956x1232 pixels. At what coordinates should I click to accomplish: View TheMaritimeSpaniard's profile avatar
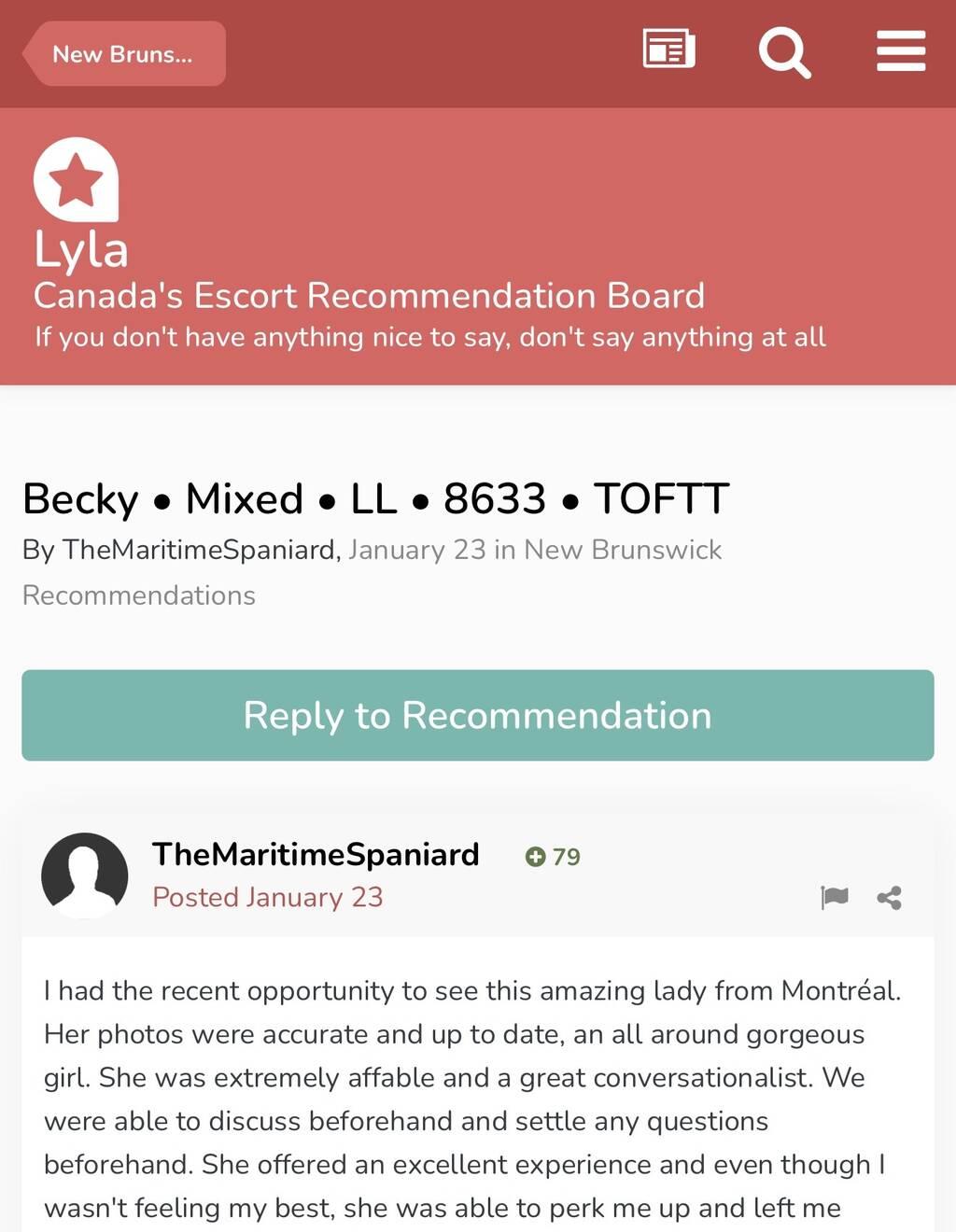[85, 875]
